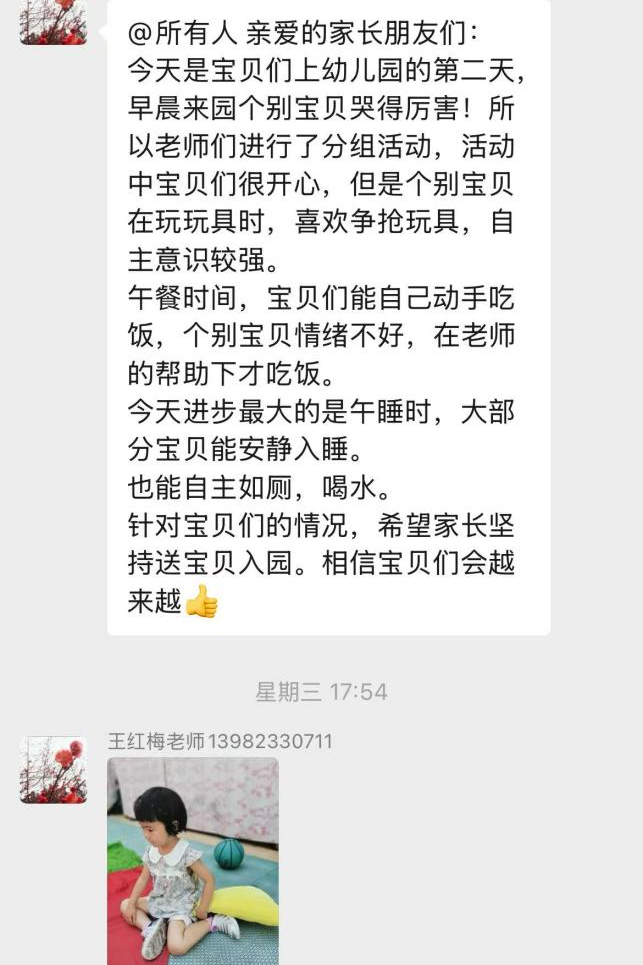Tap 王红梅老师's avatar beside the photo message
Viewport: 643px width, 965px height.
pos(53,770)
